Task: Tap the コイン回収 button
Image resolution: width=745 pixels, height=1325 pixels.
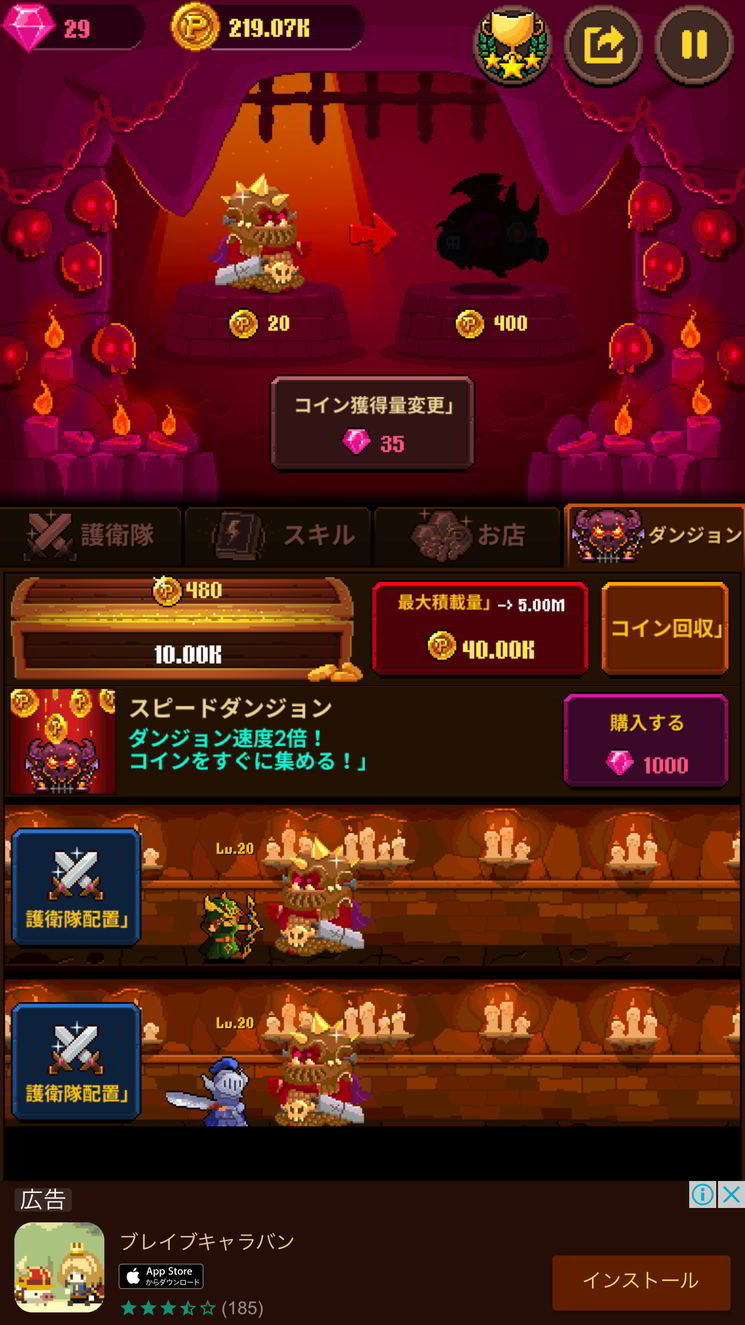Action: pos(665,628)
